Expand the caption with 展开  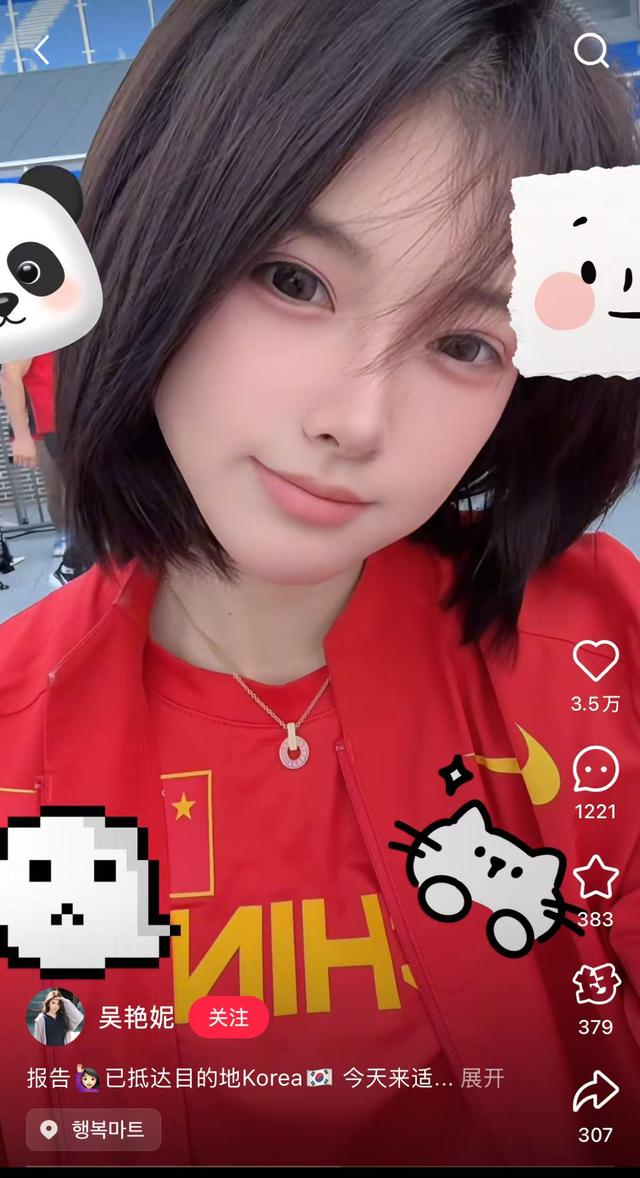click(x=483, y=1078)
